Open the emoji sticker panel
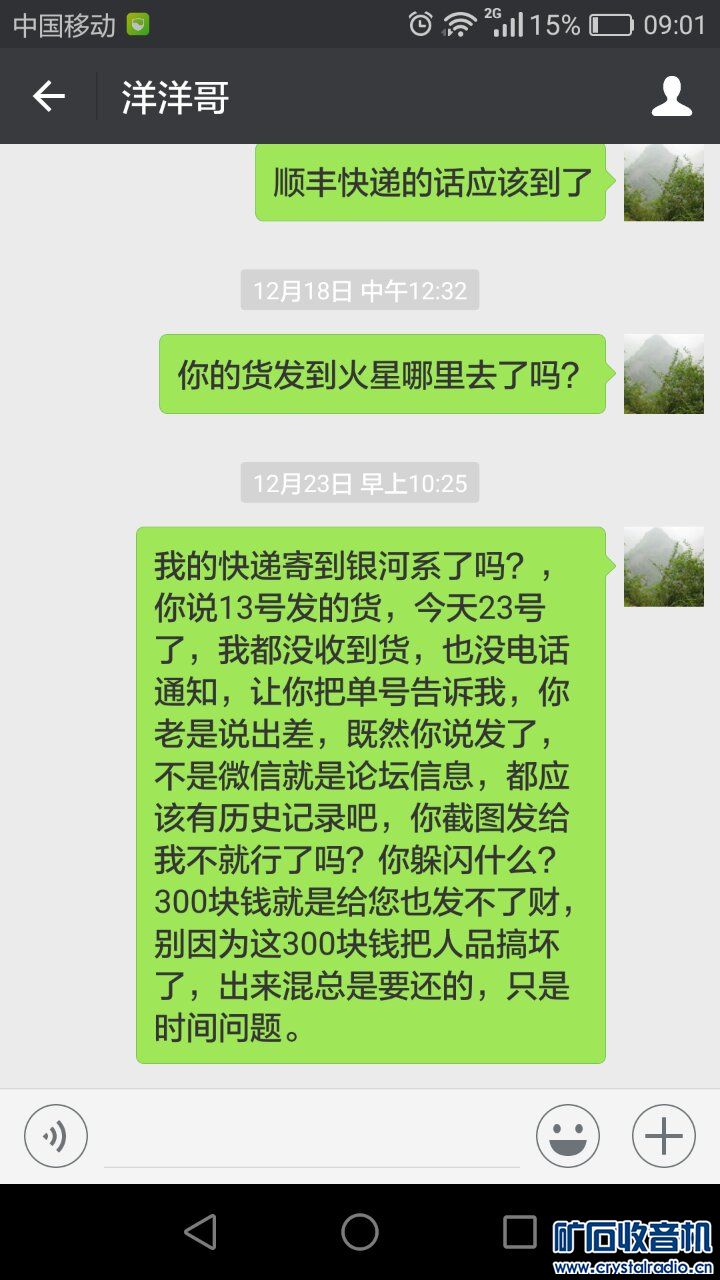 (x=567, y=1136)
